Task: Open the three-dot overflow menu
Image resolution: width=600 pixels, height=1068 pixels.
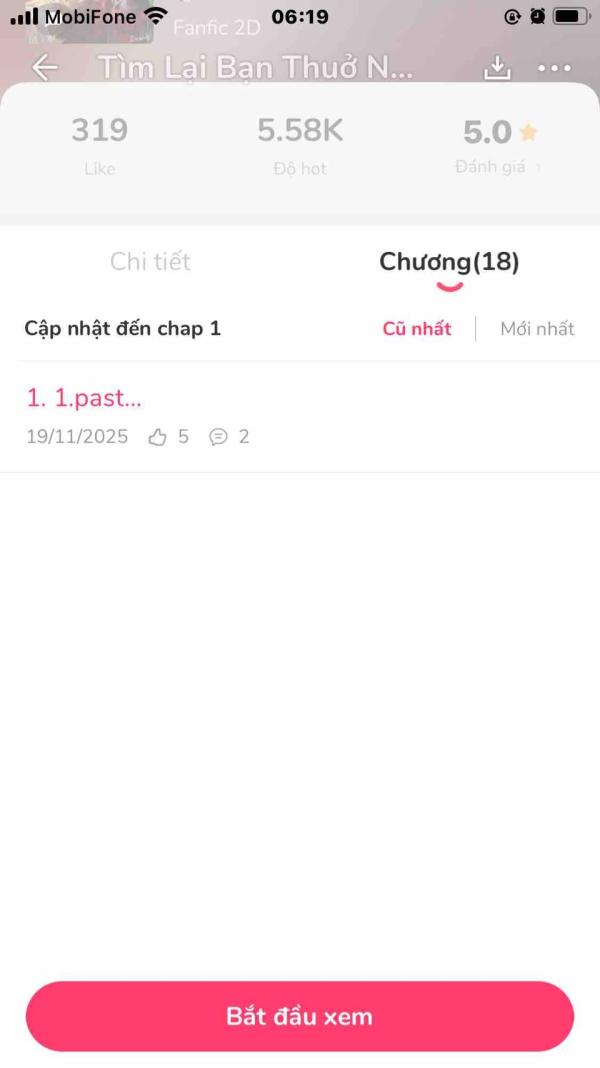Action: pyautogui.click(x=553, y=68)
